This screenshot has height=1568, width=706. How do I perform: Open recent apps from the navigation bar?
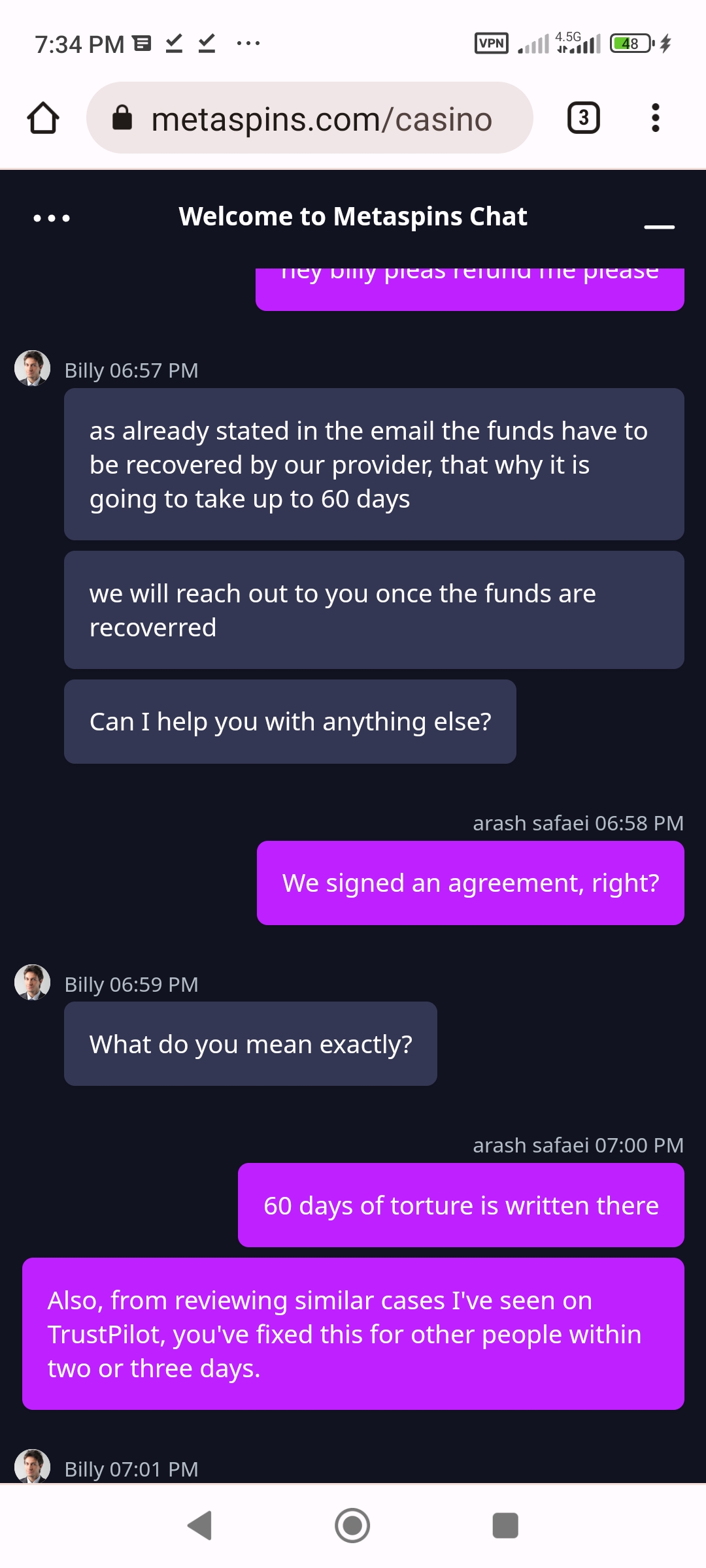(505, 1526)
